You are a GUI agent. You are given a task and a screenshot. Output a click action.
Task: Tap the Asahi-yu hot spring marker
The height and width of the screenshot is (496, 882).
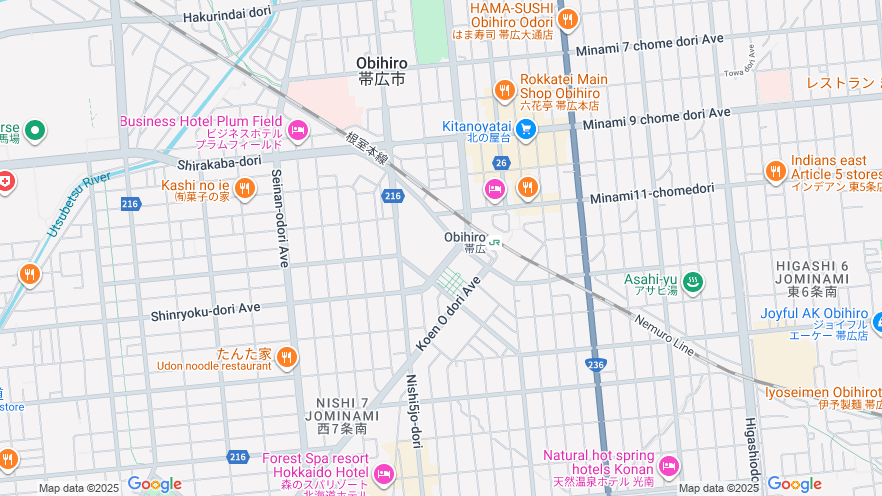[x=693, y=282]
